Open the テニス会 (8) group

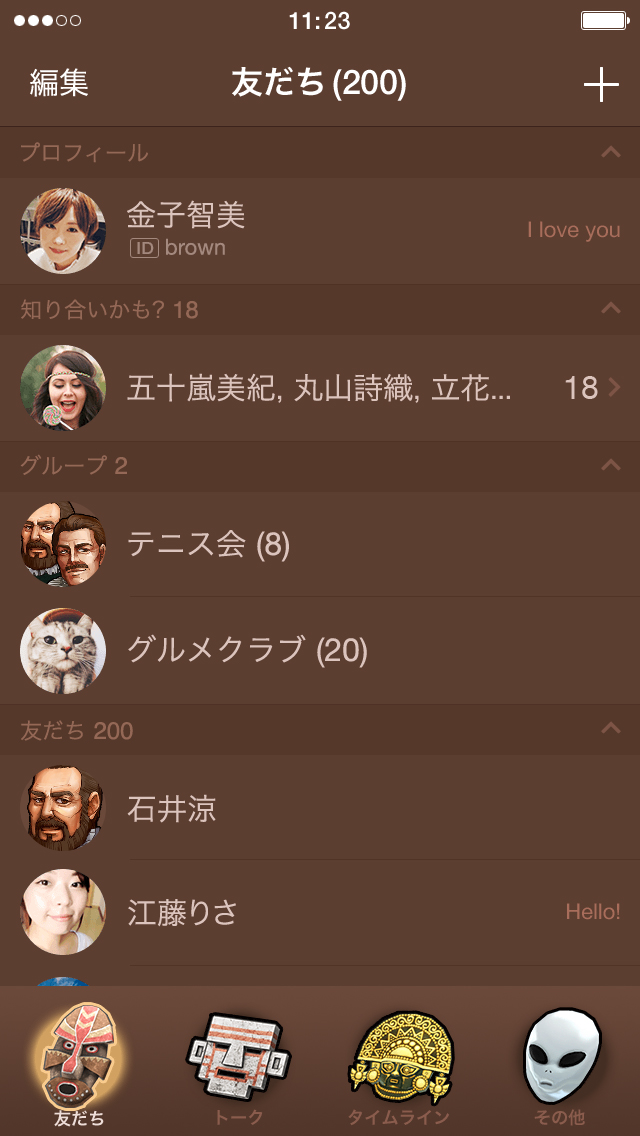(x=320, y=545)
